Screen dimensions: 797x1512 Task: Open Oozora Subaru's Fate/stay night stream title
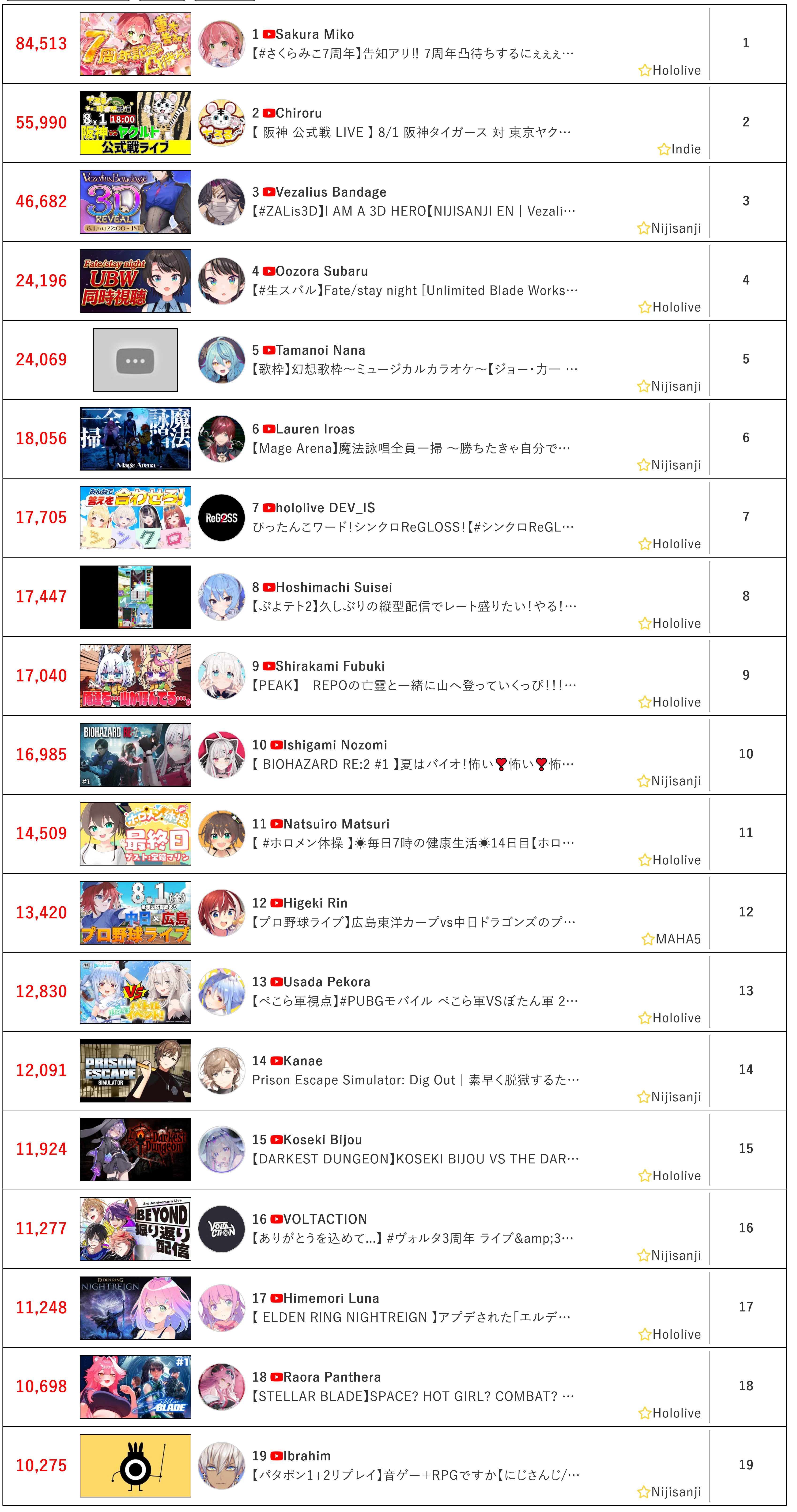(415, 291)
